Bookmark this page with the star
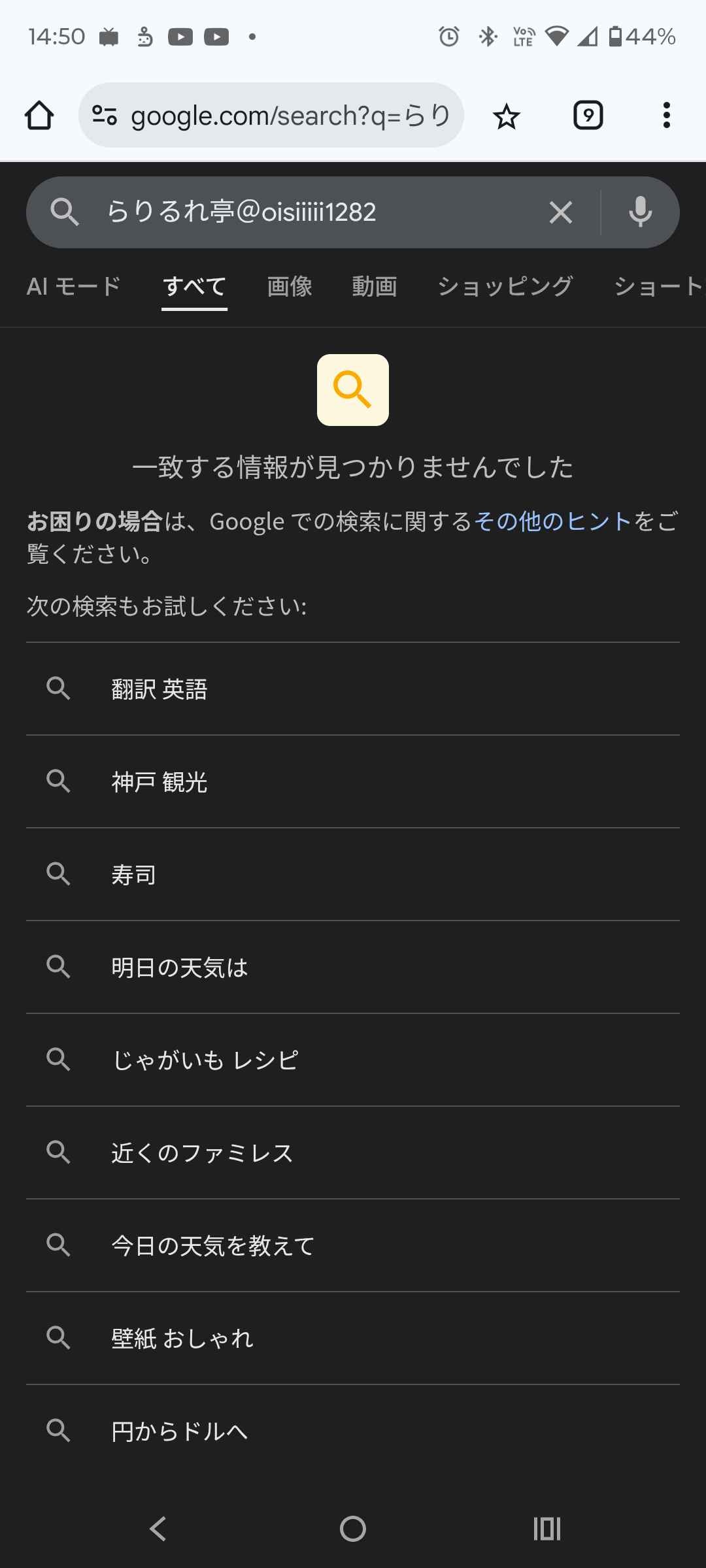The image size is (706, 1568). pyautogui.click(x=506, y=117)
